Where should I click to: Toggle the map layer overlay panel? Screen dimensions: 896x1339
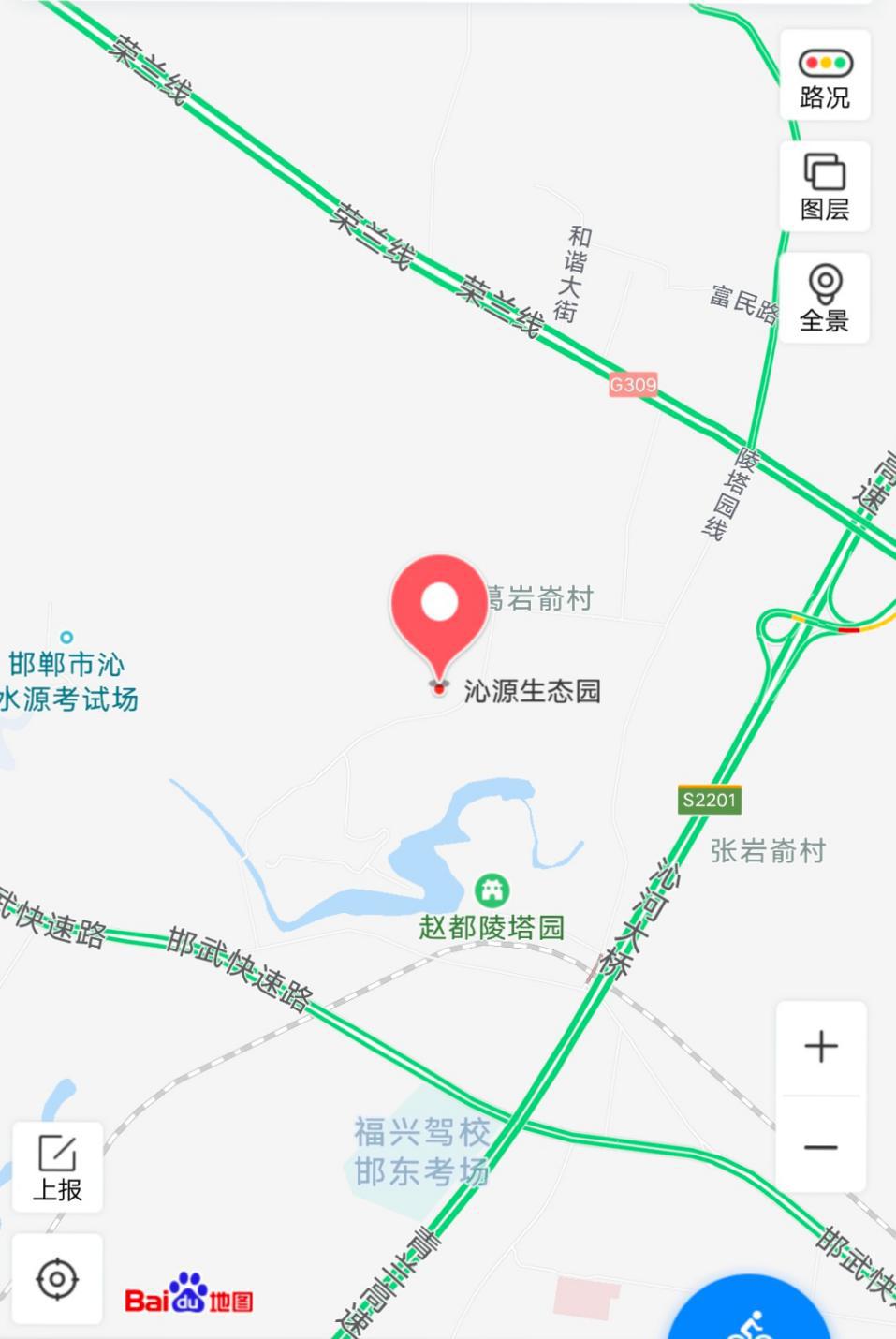click(x=825, y=185)
